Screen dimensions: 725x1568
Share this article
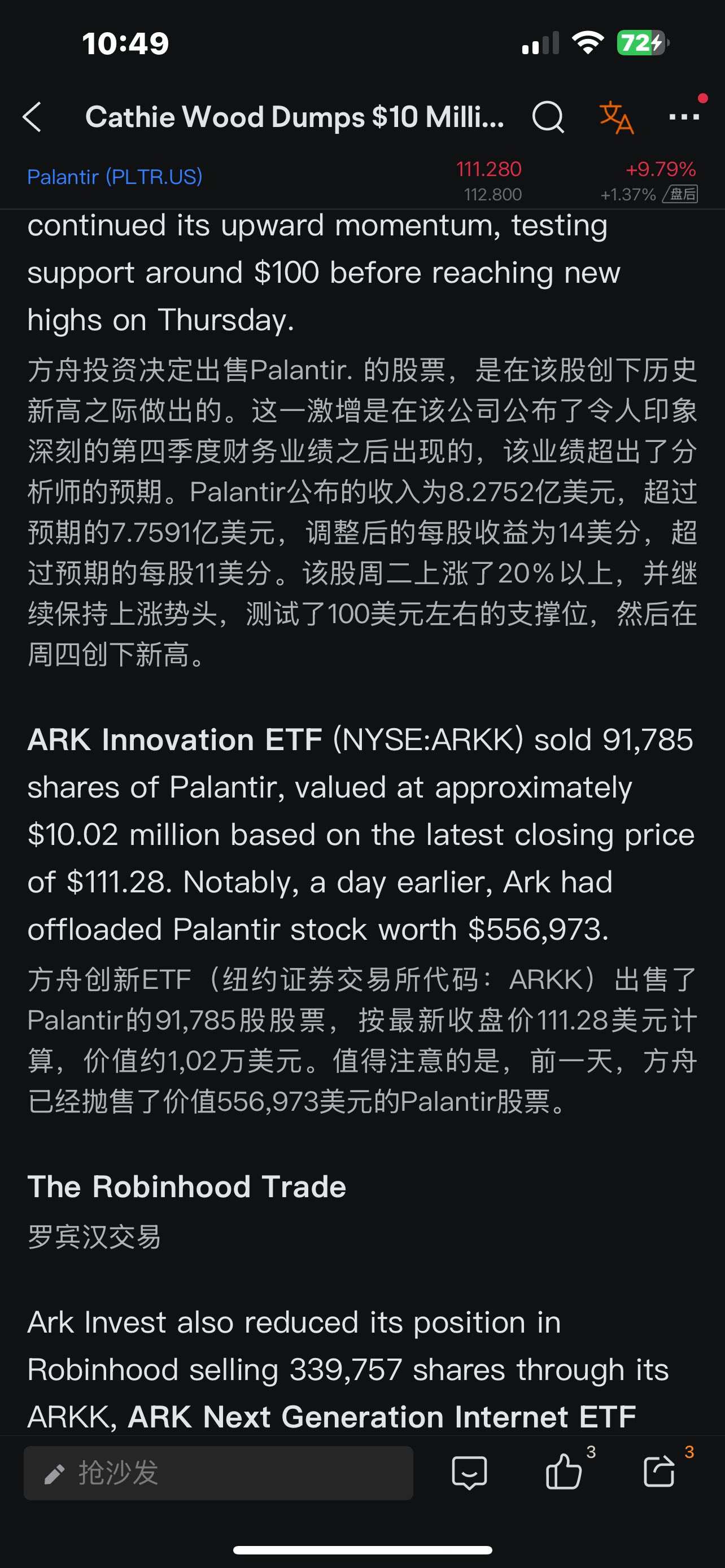tap(660, 1472)
